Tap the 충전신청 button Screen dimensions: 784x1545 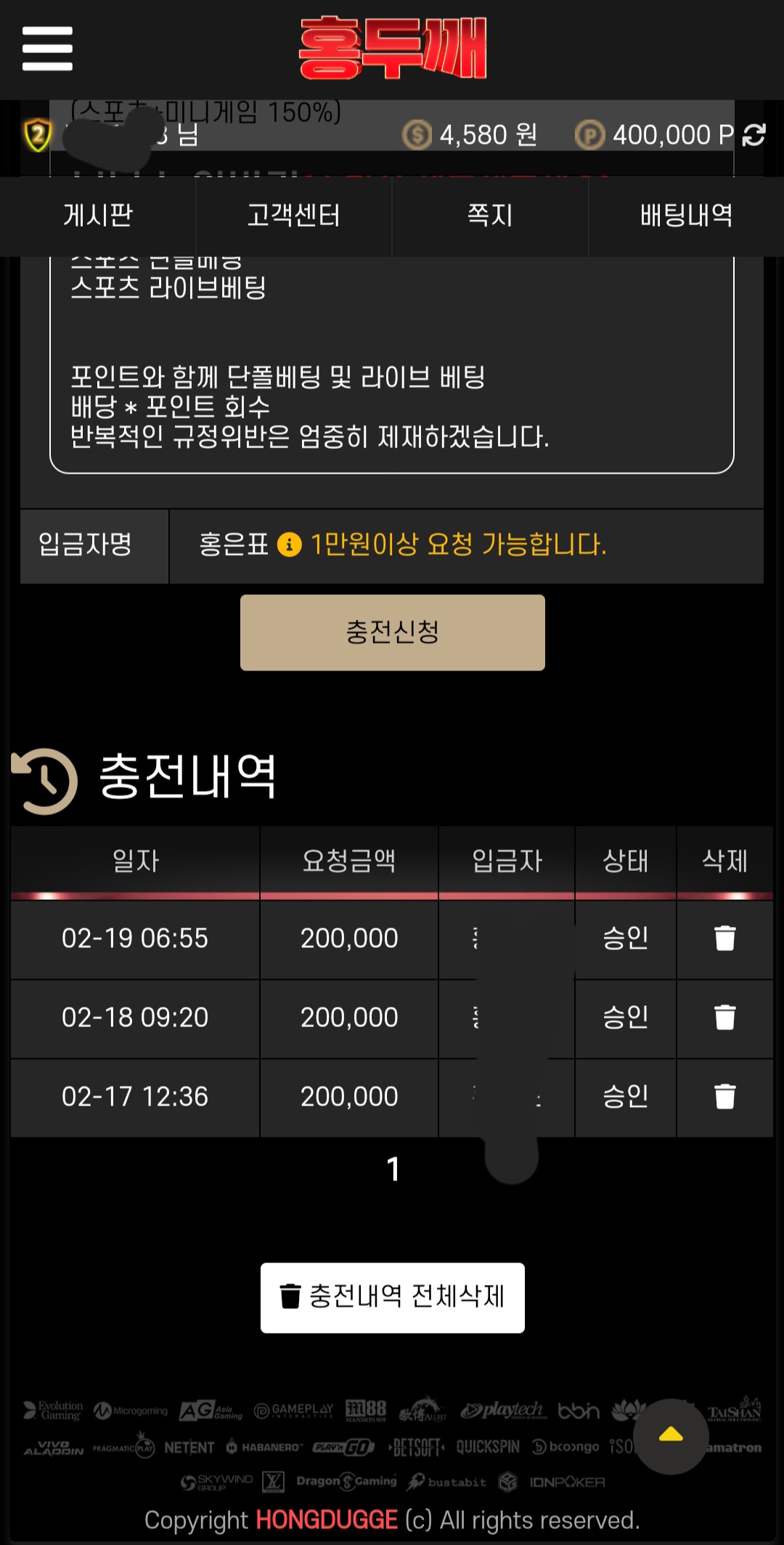[x=392, y=632]
